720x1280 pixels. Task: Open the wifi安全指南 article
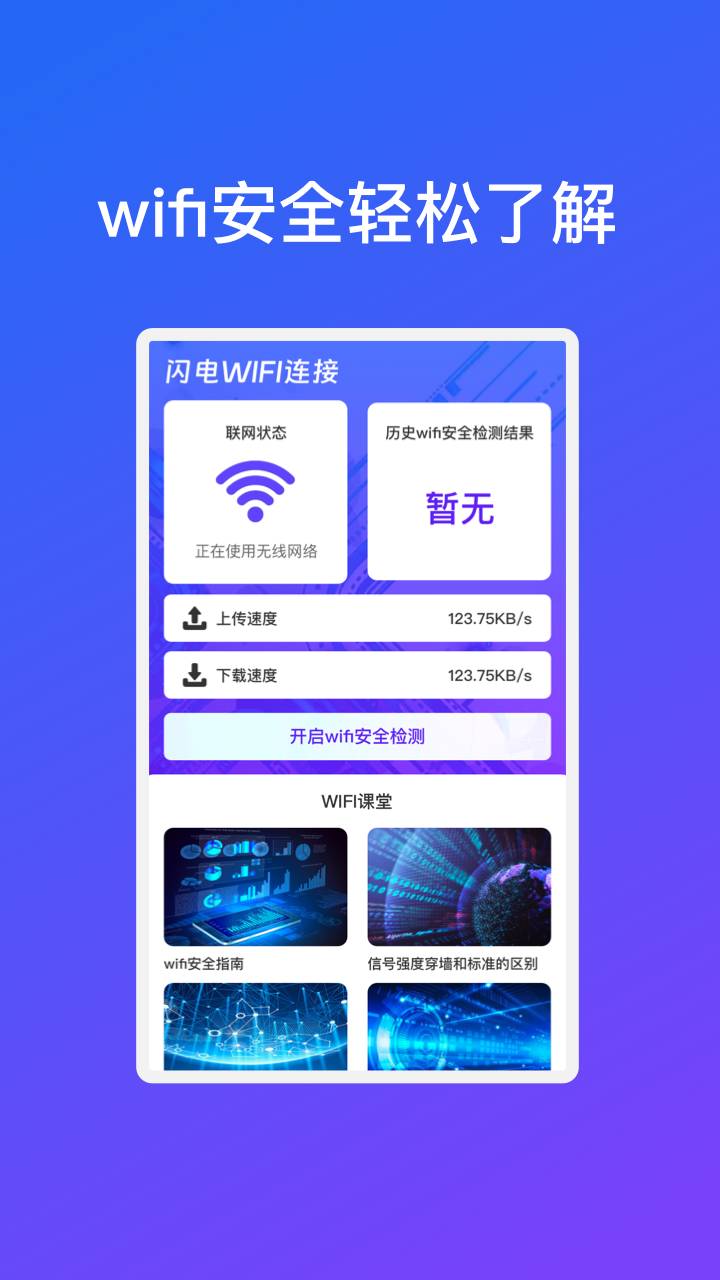coord(205,961)
